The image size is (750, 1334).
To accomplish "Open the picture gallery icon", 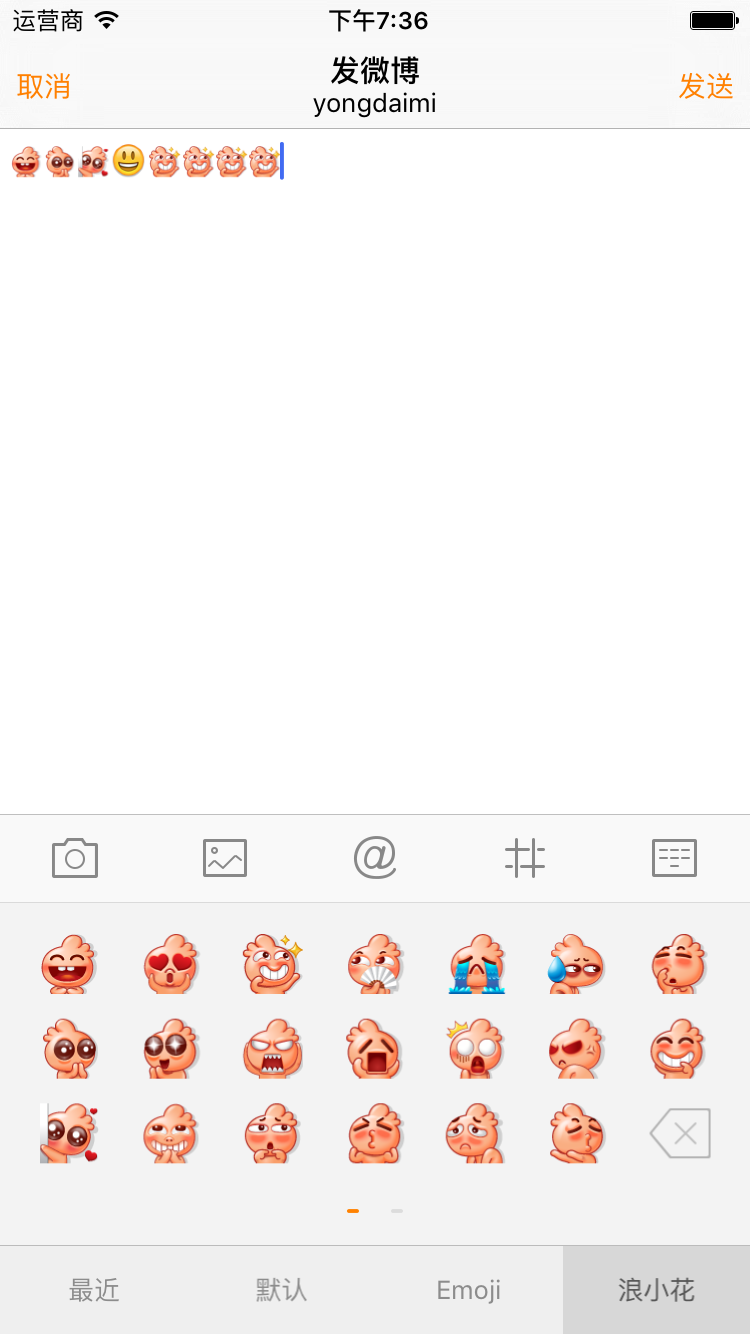I will (x=225, y=858).
